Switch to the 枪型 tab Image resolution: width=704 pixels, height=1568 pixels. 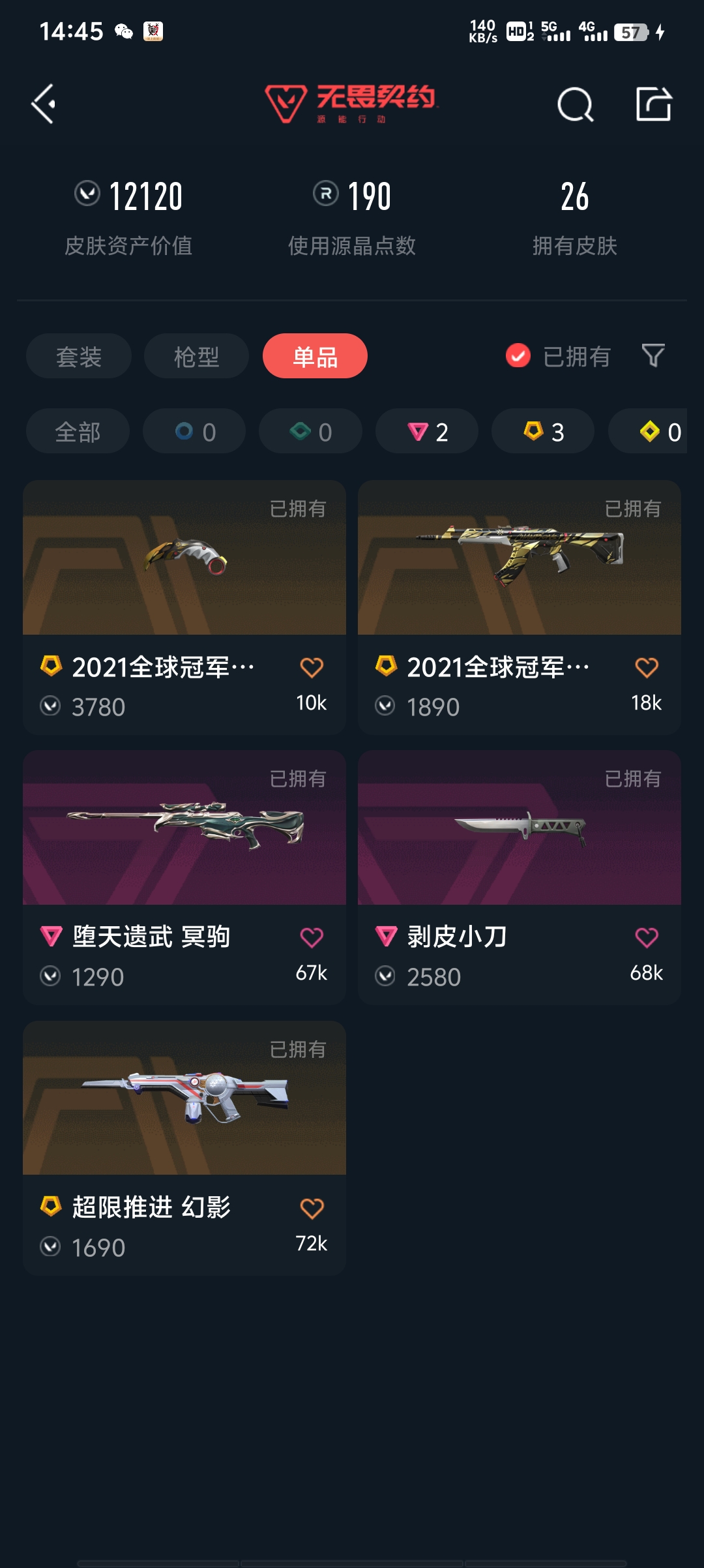196,356
